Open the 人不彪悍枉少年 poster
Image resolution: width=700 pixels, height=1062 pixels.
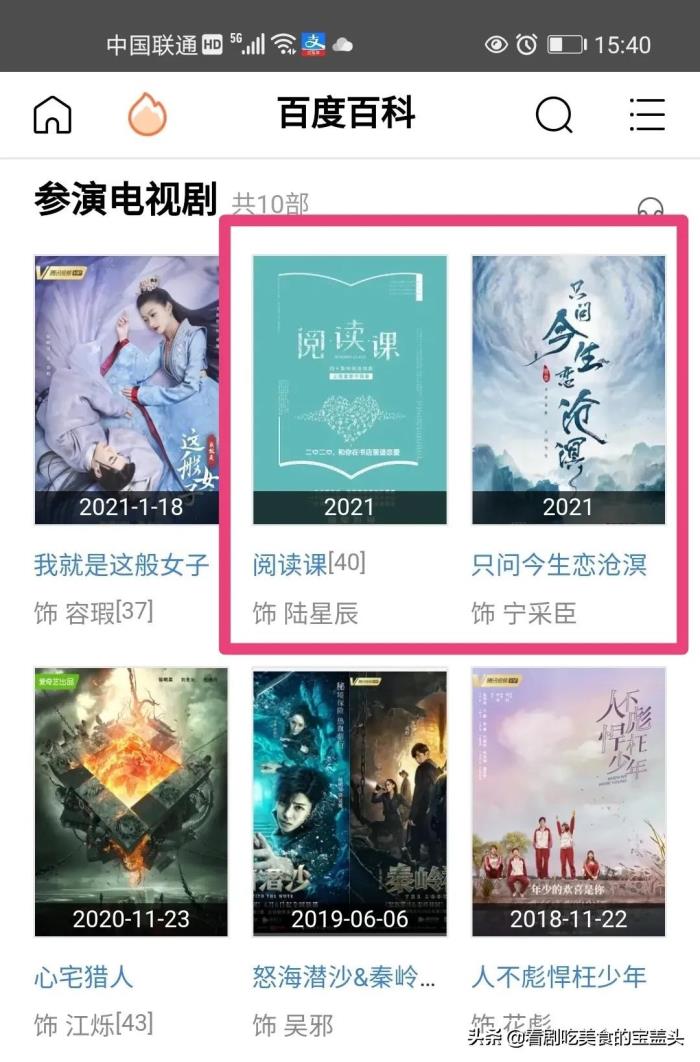(x=568, y=802)
